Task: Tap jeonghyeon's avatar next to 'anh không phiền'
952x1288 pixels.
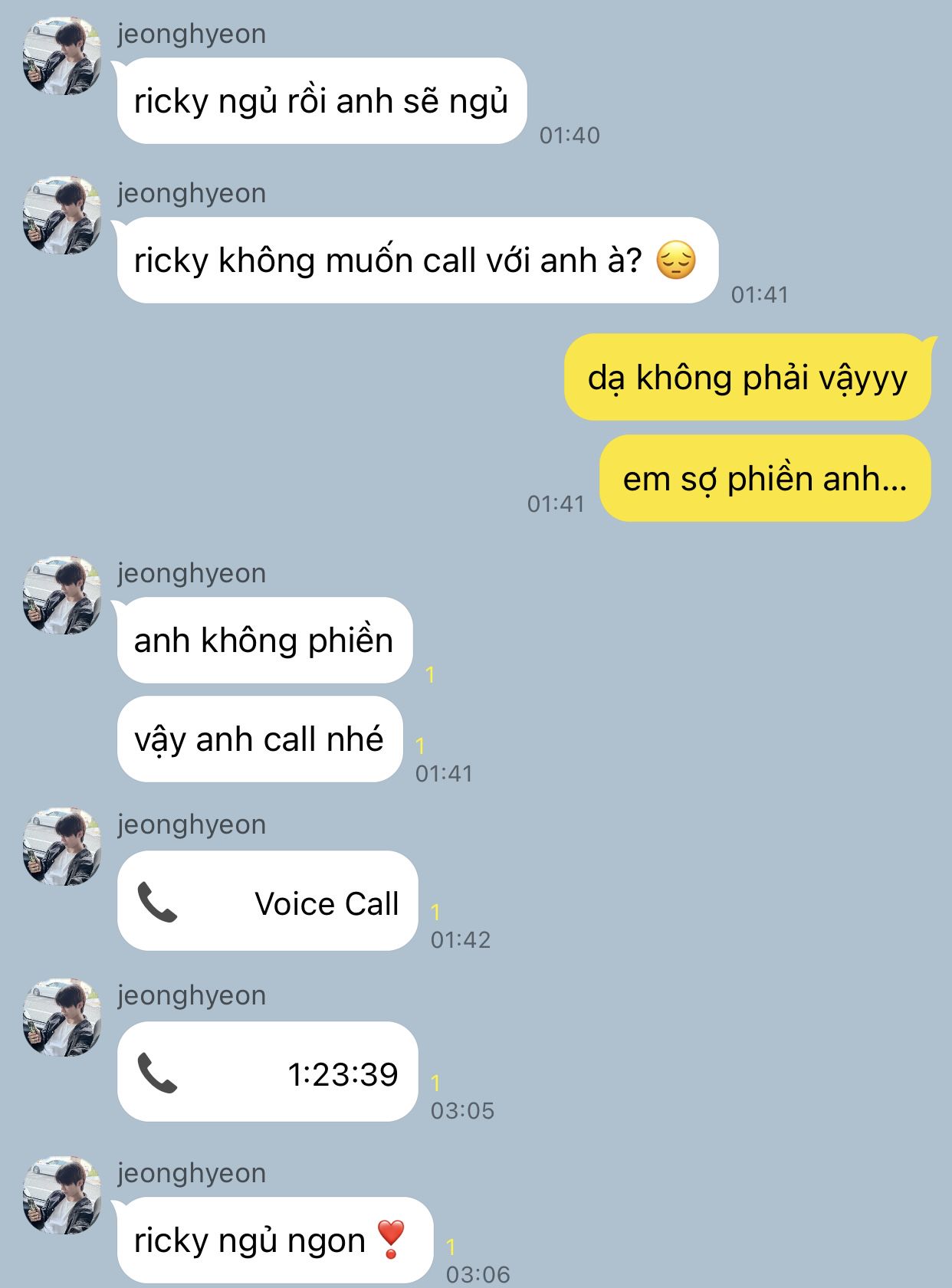Action: coord(62,595)
